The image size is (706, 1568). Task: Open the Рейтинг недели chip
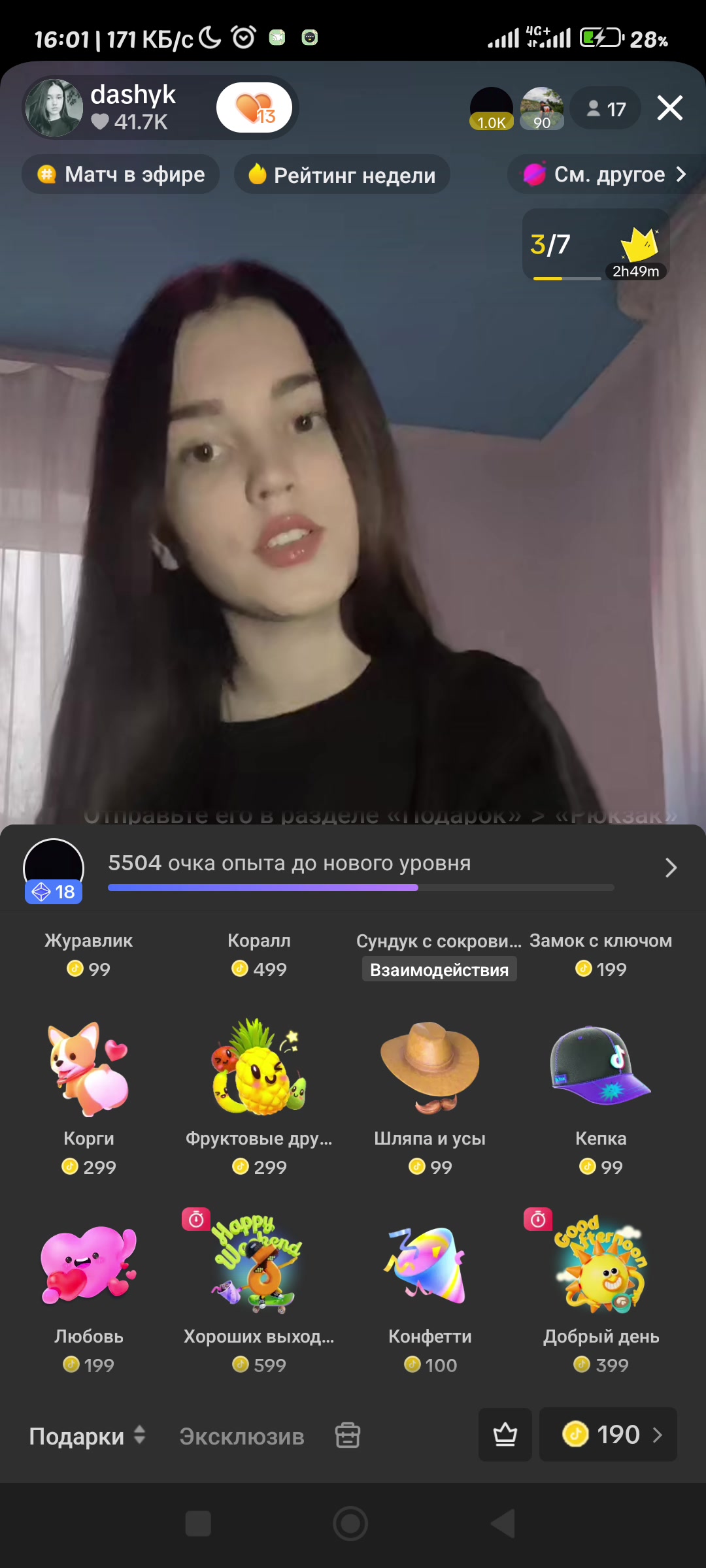(342, 174)
